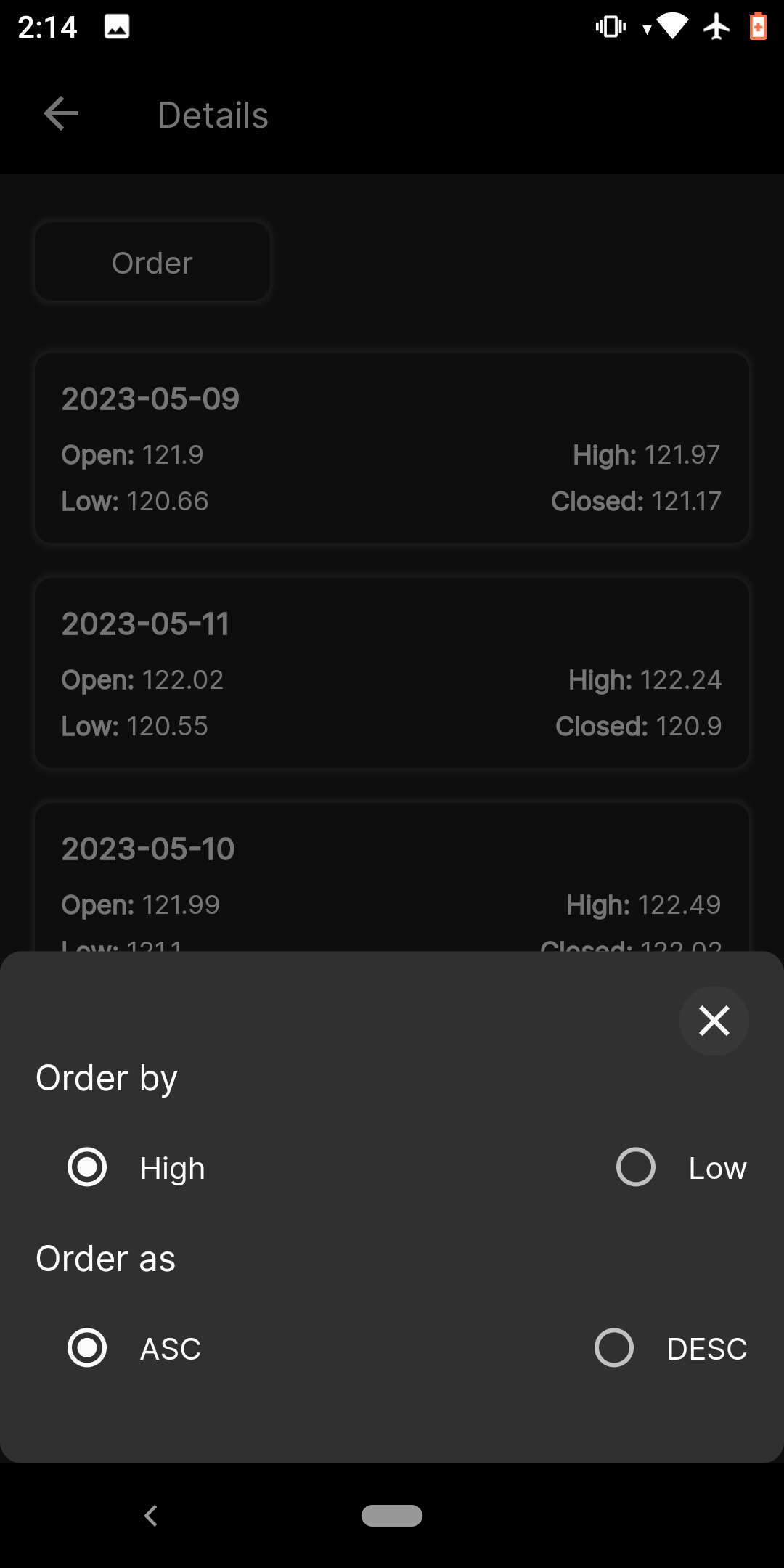
Task: Select the High radio button
Action: 87,1167
